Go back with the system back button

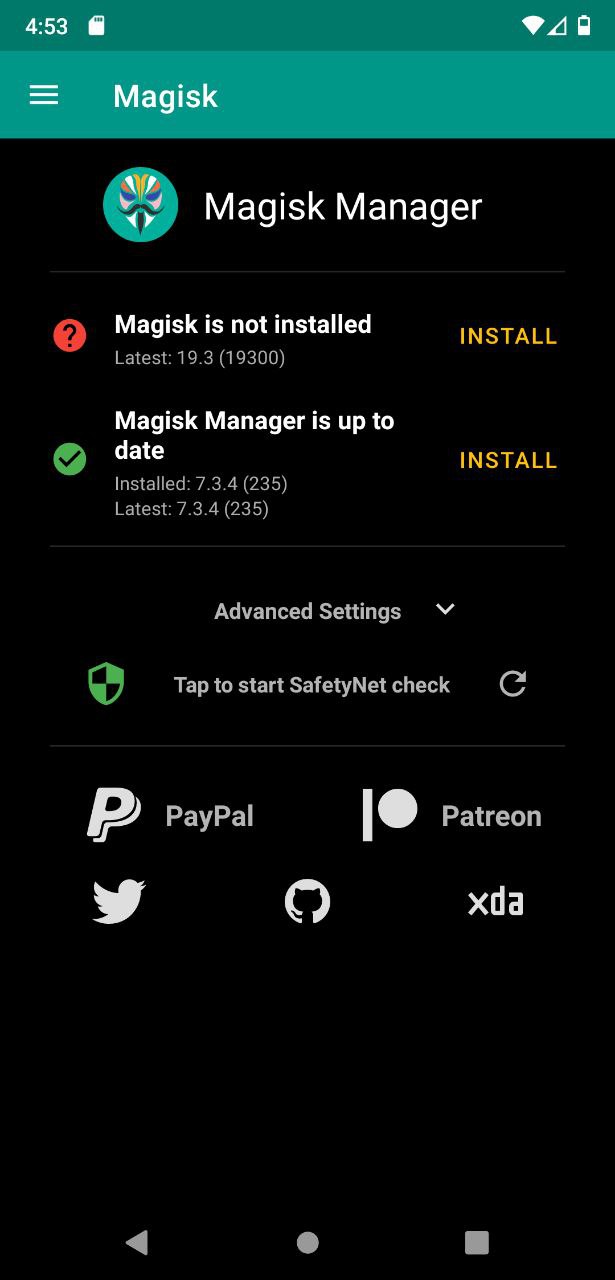(x=137, y=1242)
